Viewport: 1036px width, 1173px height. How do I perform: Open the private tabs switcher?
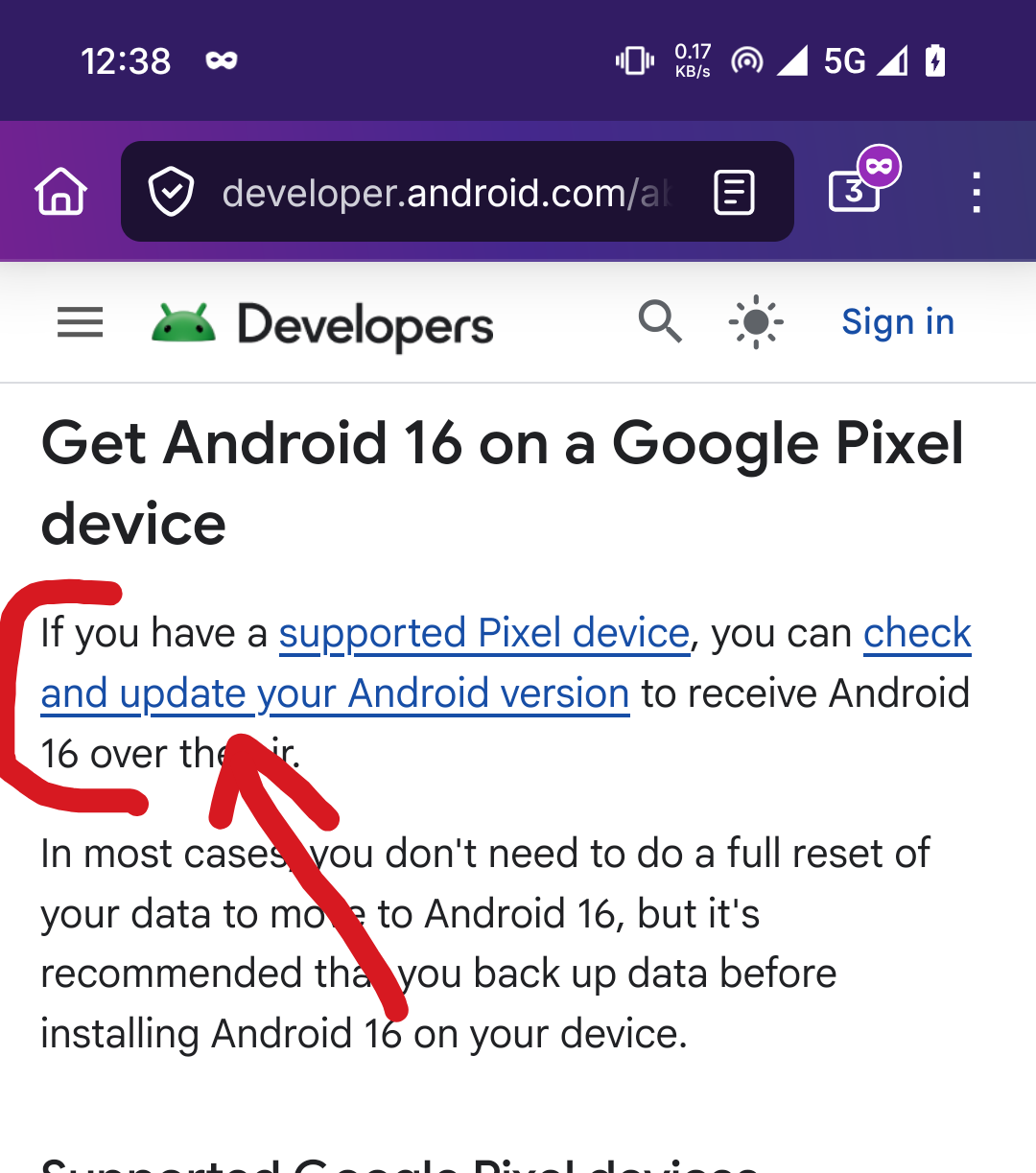[x=856, y=189]
